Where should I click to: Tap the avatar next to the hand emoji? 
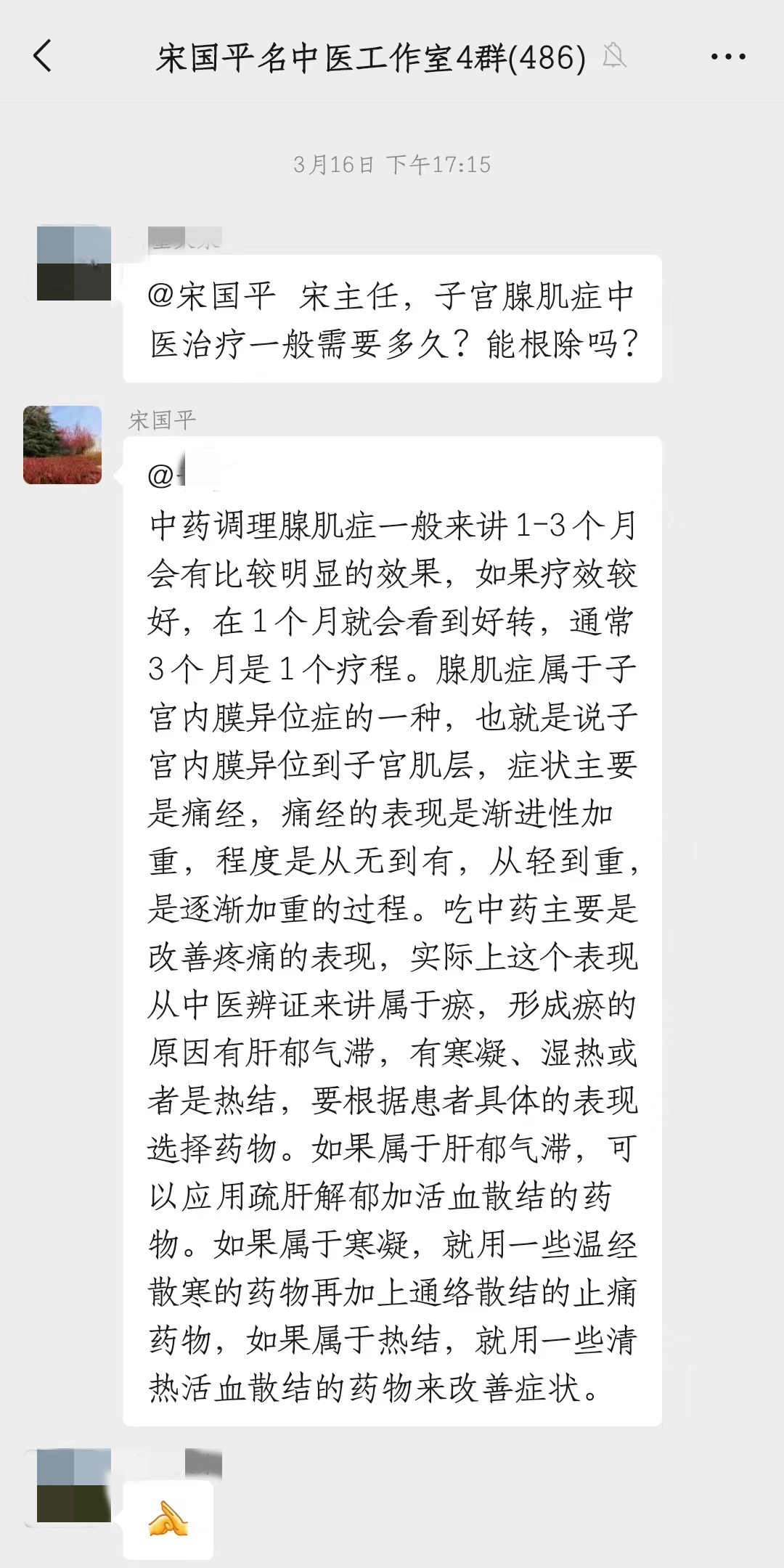click(73, 1485)
